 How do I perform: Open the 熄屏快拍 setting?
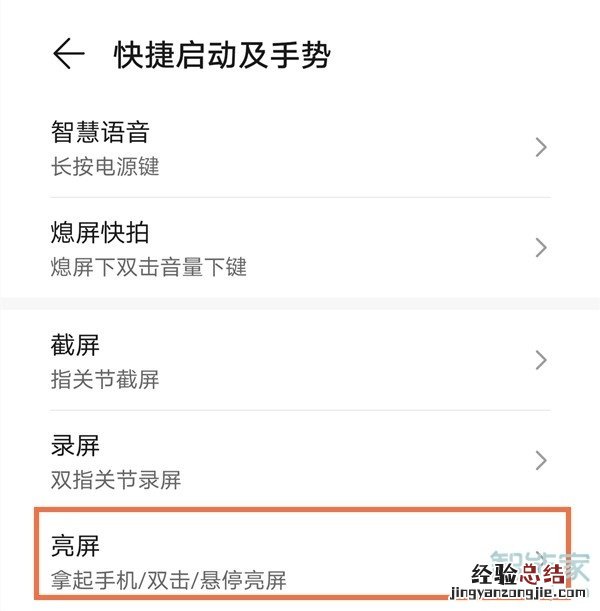pos(300,248)
